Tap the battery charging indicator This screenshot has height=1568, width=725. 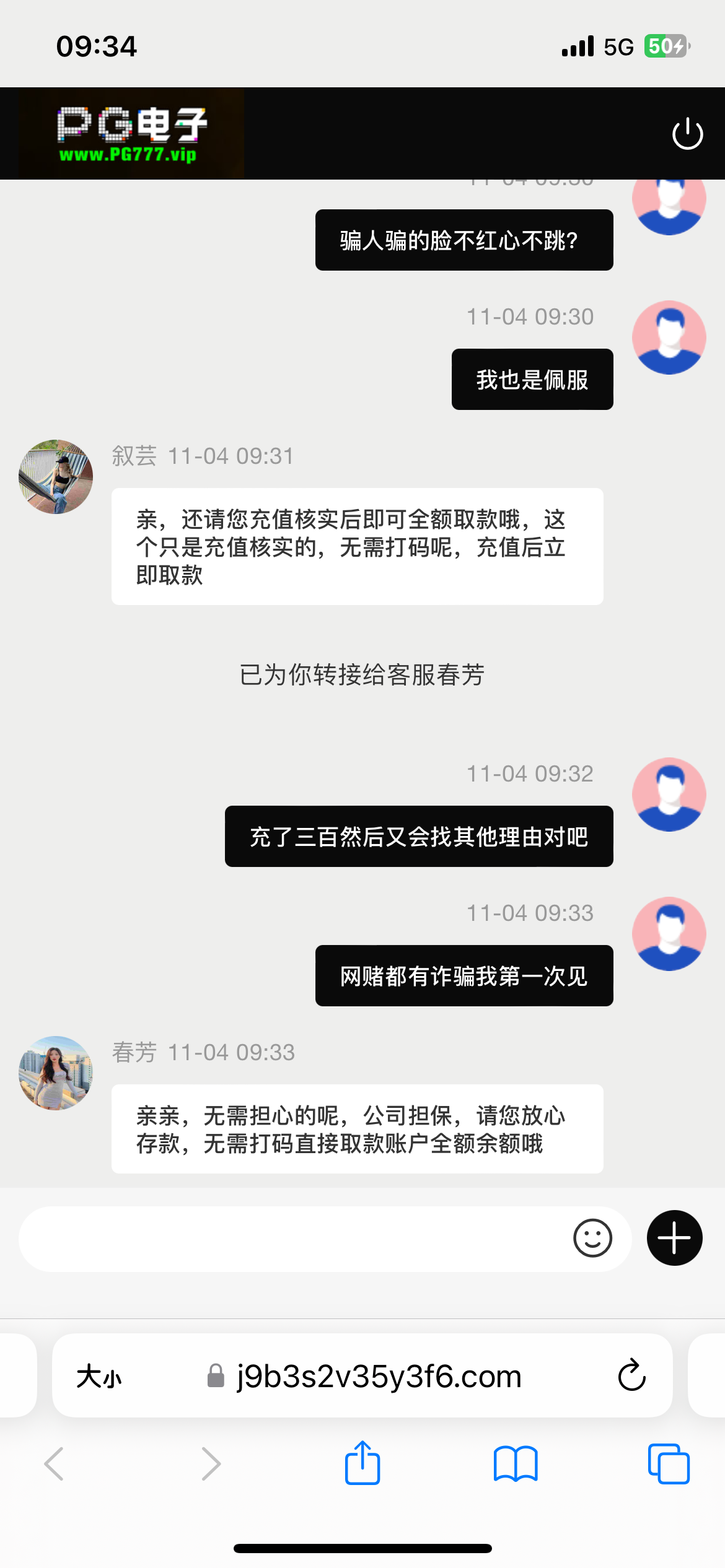click(x=666, y=45)
